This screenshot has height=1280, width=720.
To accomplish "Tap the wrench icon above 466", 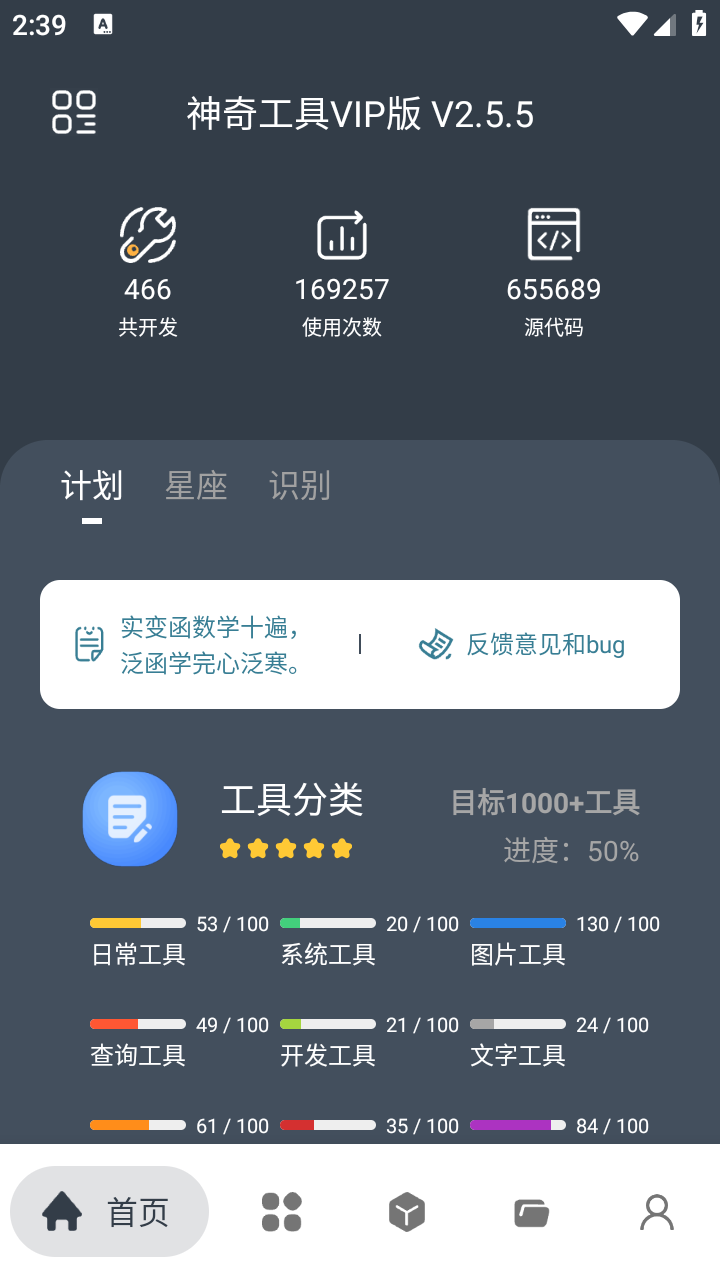I will coord(146,237).
